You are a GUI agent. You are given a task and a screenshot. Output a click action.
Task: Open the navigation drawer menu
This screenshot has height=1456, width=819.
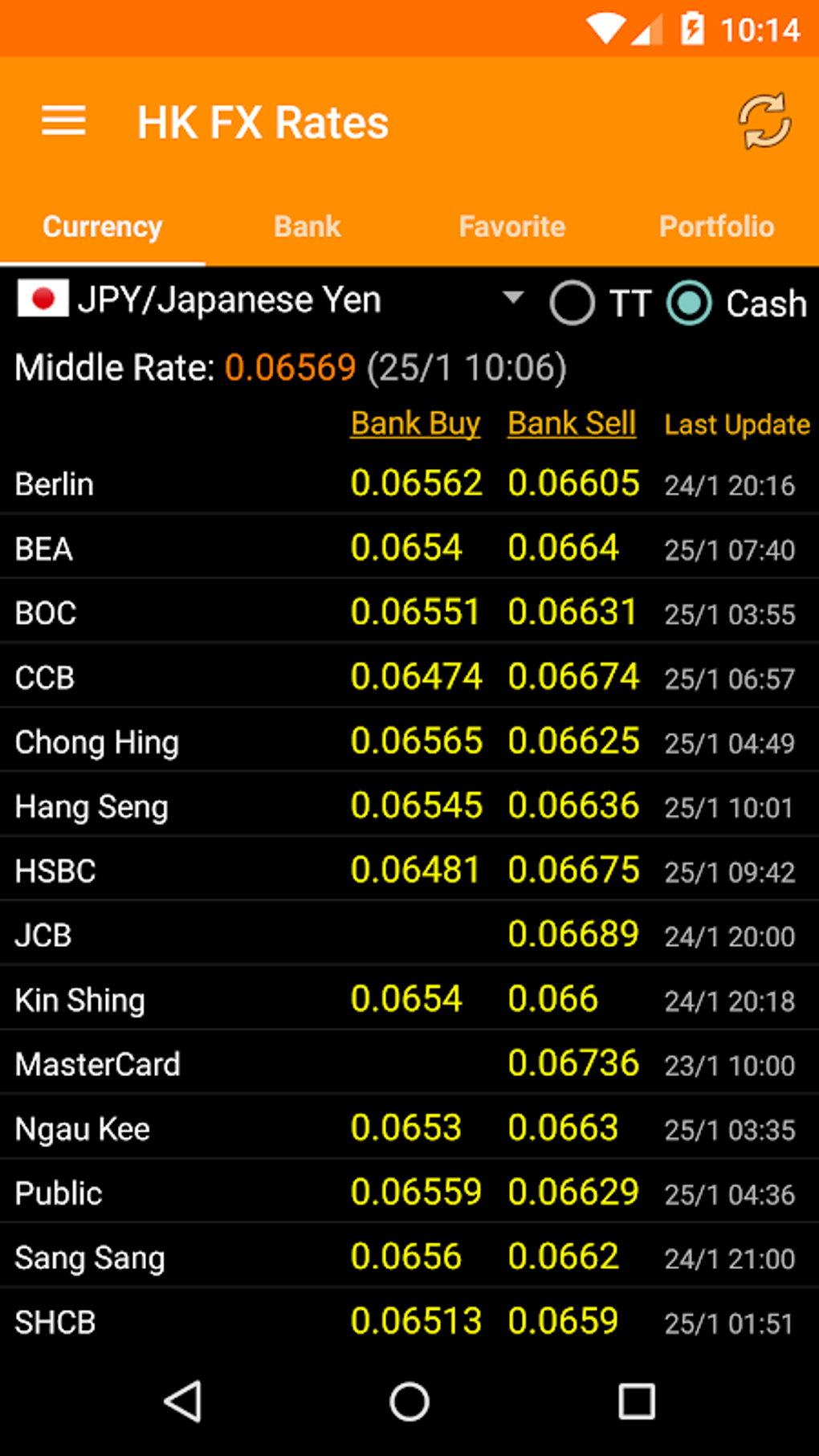[x=63, y=120]
